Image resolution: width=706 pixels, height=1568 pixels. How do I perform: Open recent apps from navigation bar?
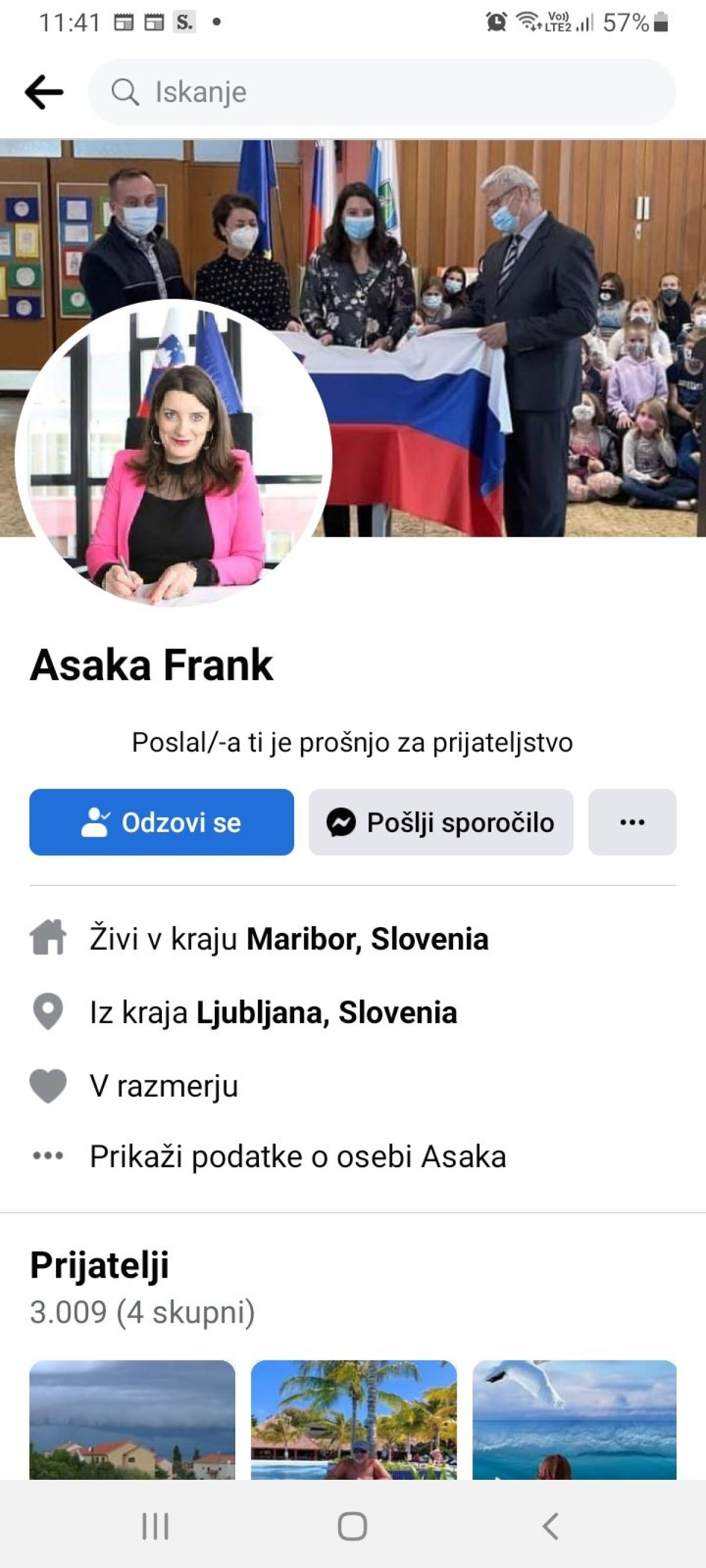pyautogui.click(x=155, y=1526)
